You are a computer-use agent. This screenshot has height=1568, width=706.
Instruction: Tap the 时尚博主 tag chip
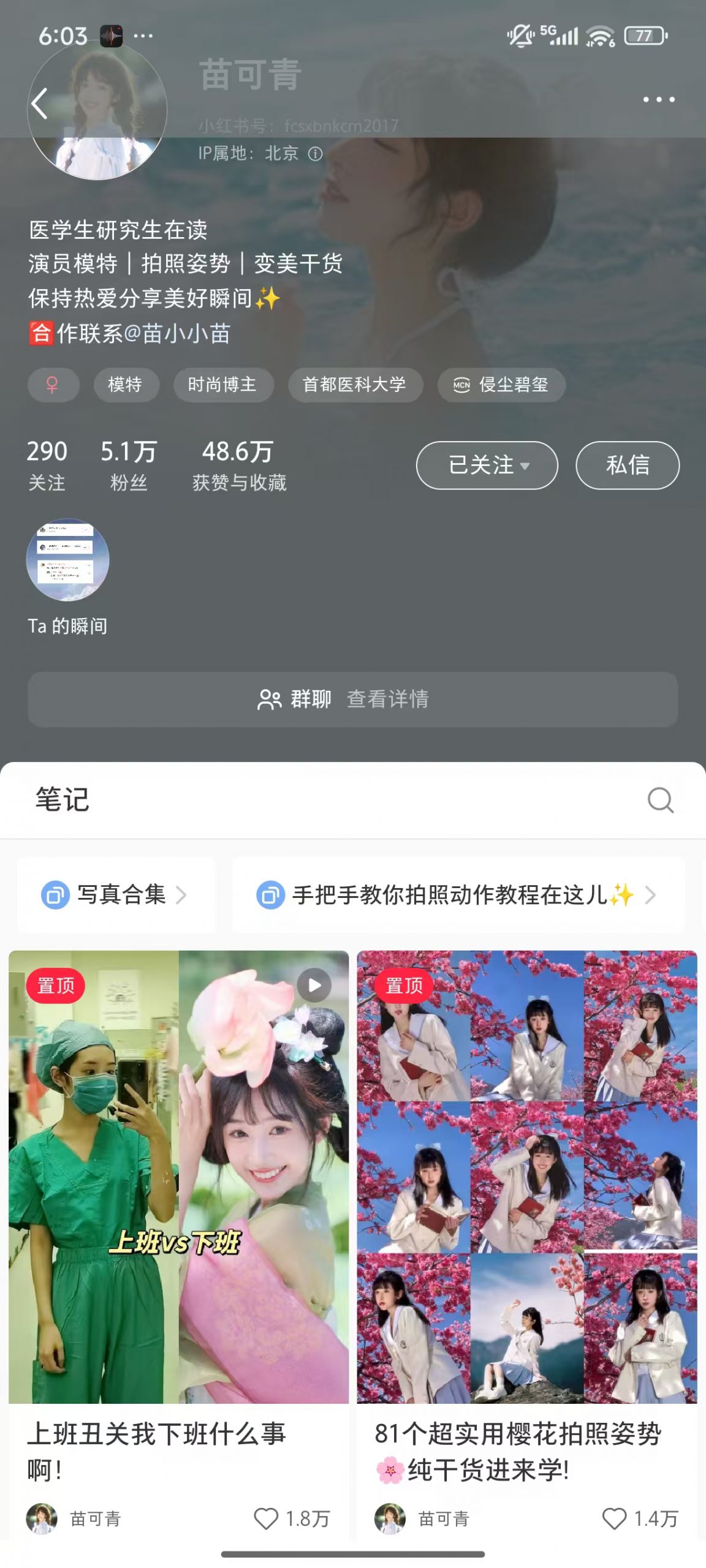click(223, 385)
